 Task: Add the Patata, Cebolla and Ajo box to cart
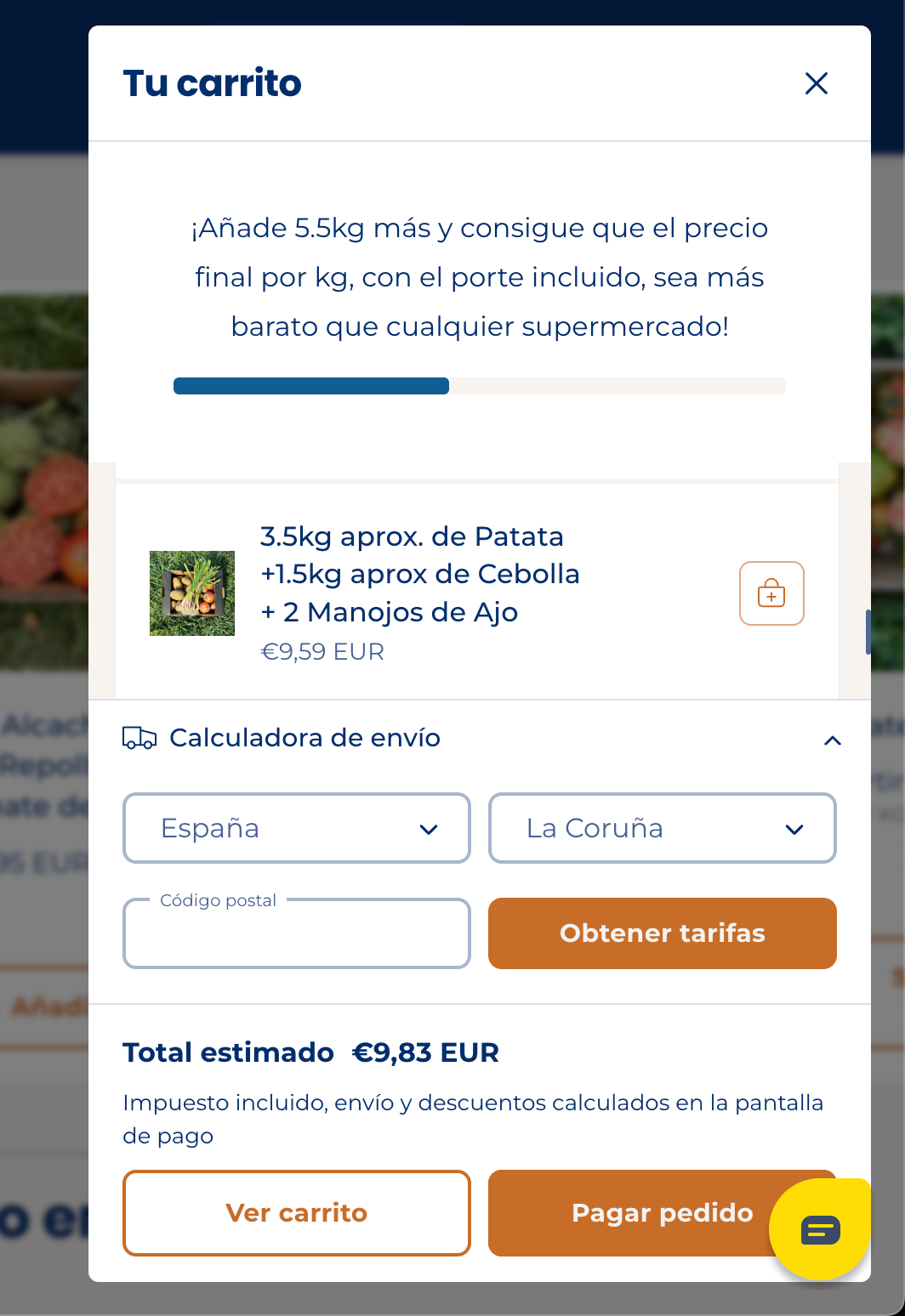pyautogui.click(x=771, y=593)
